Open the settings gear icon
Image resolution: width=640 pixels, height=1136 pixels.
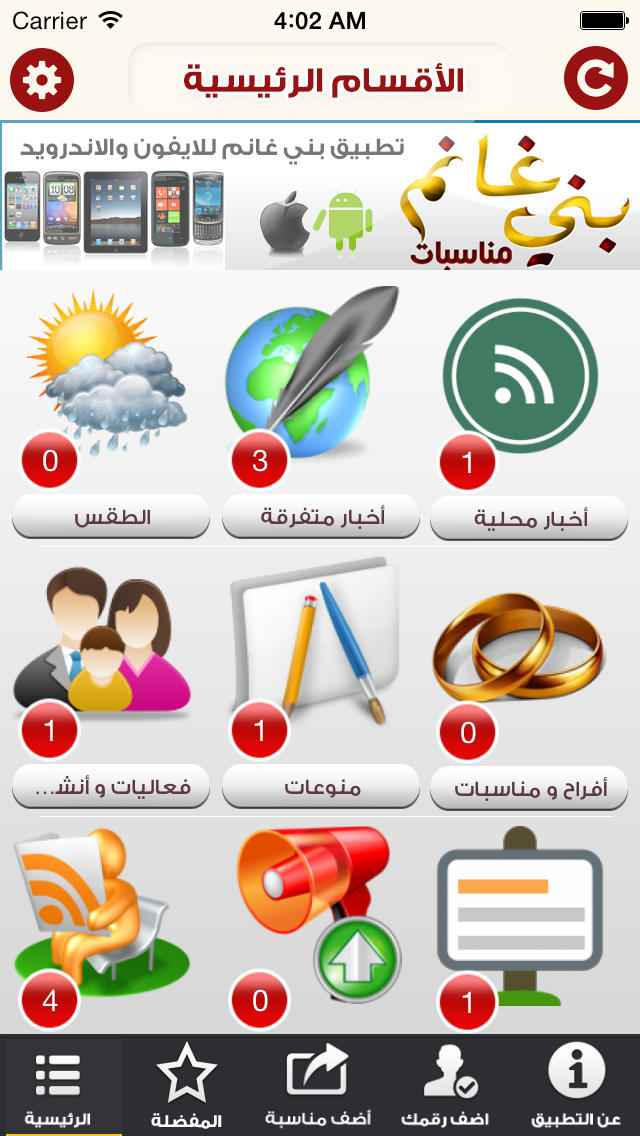tap(42, 79)
